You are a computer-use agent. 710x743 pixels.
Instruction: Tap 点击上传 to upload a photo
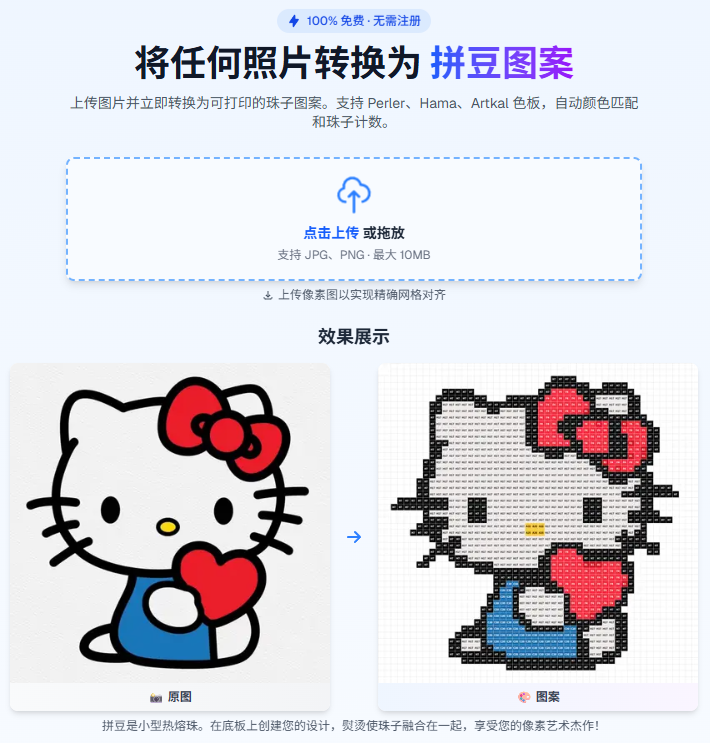[x=331, y=232]
